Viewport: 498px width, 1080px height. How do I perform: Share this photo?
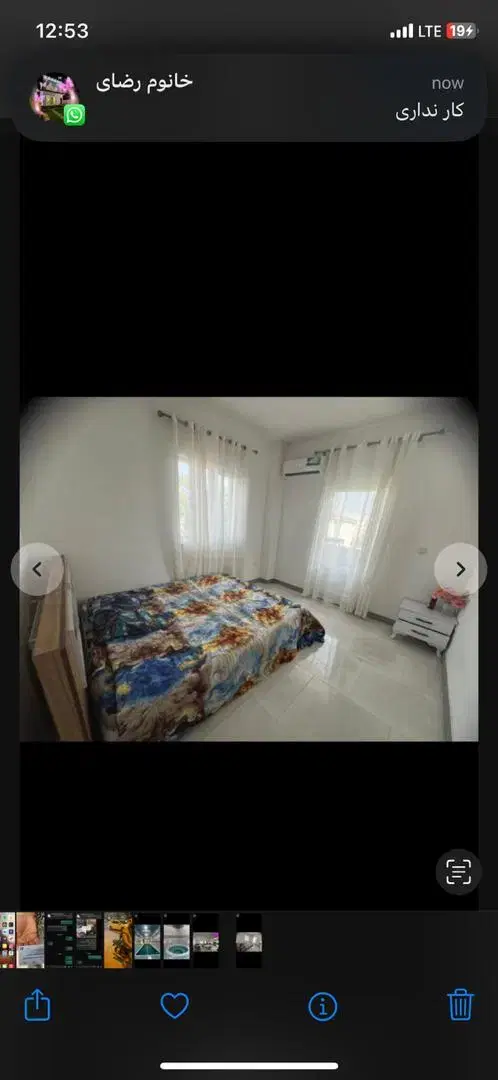(x=38, y=1006)
